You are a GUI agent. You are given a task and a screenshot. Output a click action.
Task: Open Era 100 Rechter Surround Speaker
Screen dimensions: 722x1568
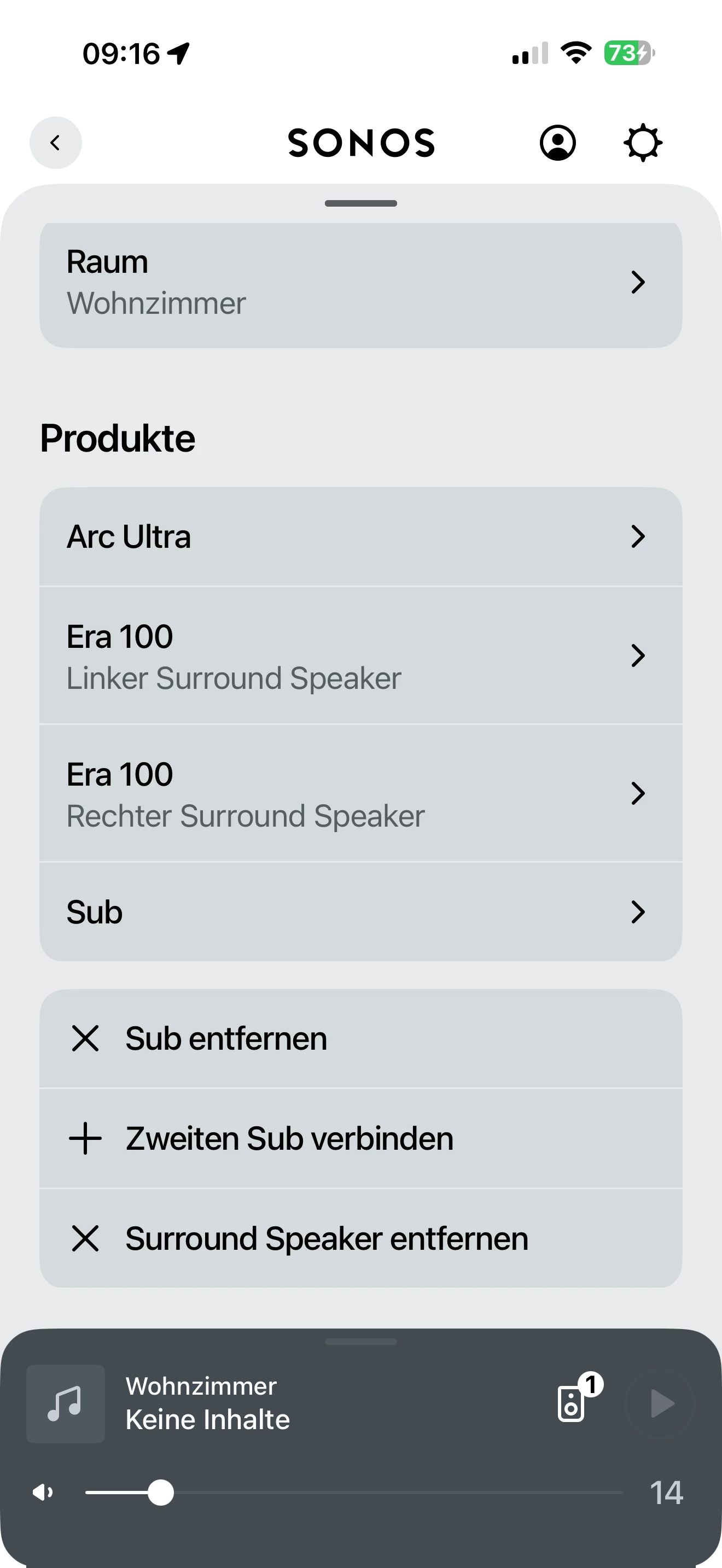tap(360, 794)
